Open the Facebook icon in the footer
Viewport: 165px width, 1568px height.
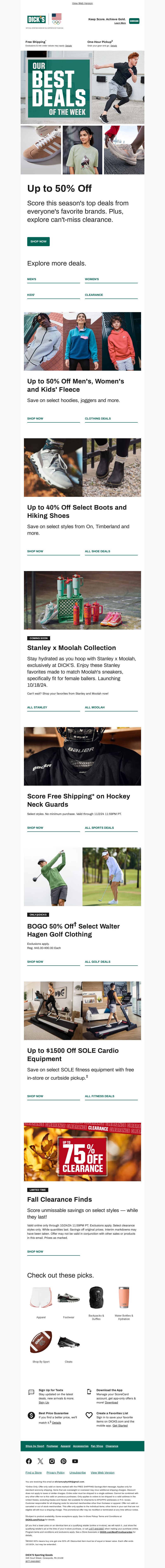tap(29, 1461)
